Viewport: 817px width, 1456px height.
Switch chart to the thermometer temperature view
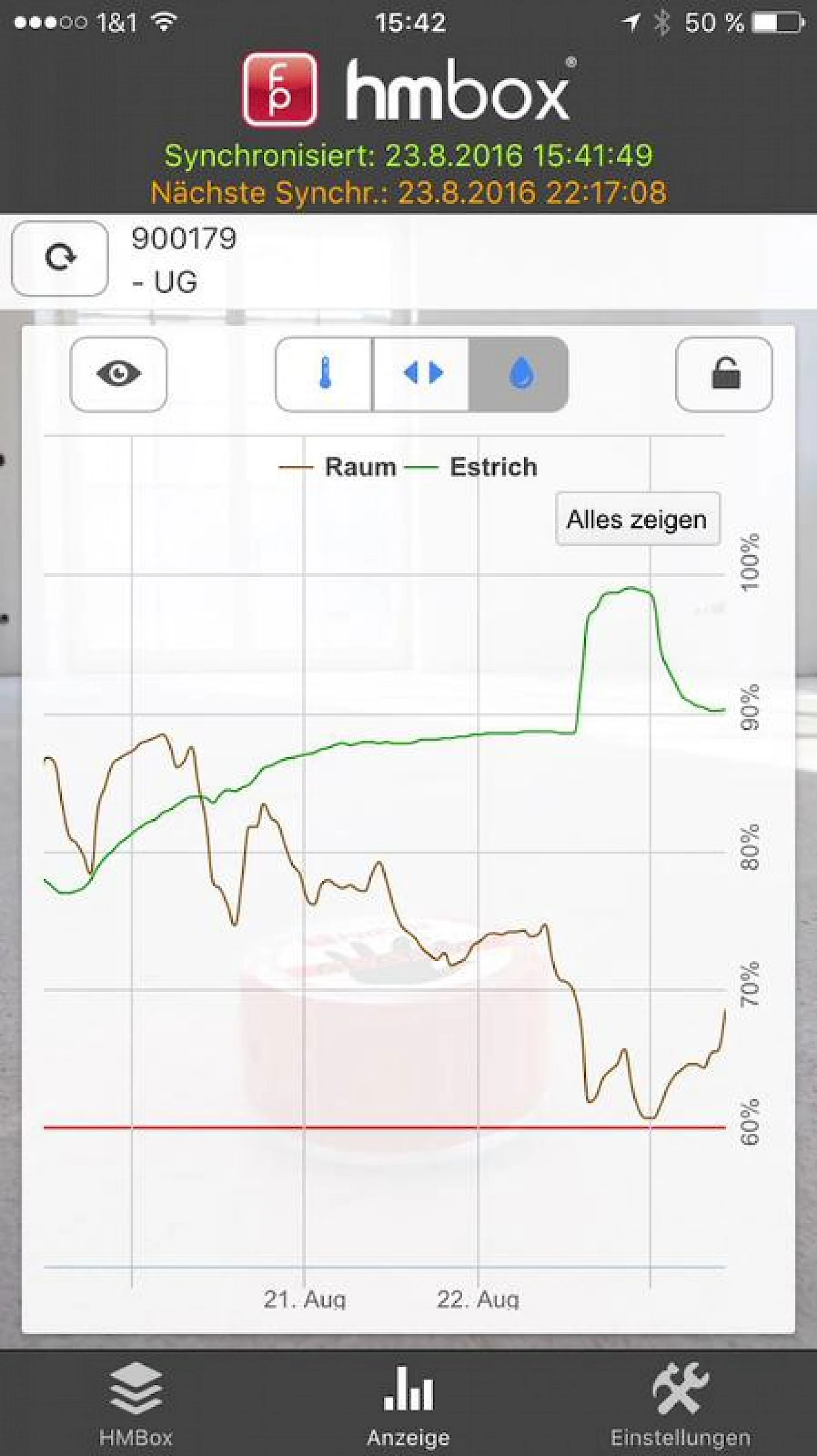pos(324,374)
